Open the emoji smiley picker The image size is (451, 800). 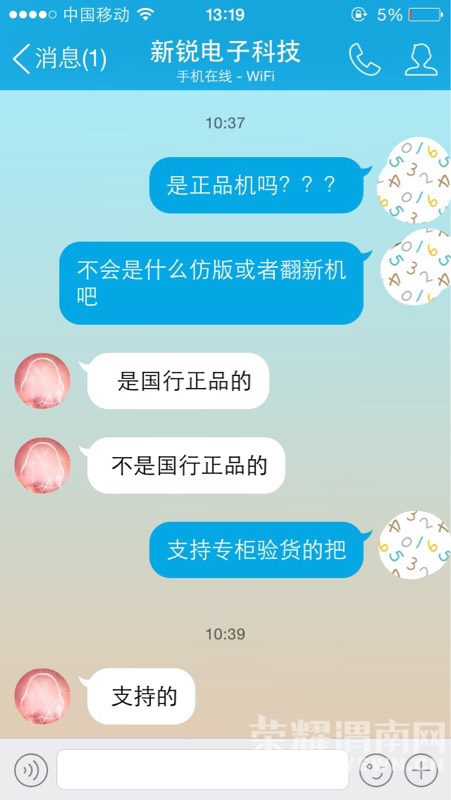click(x=376, y=769)
